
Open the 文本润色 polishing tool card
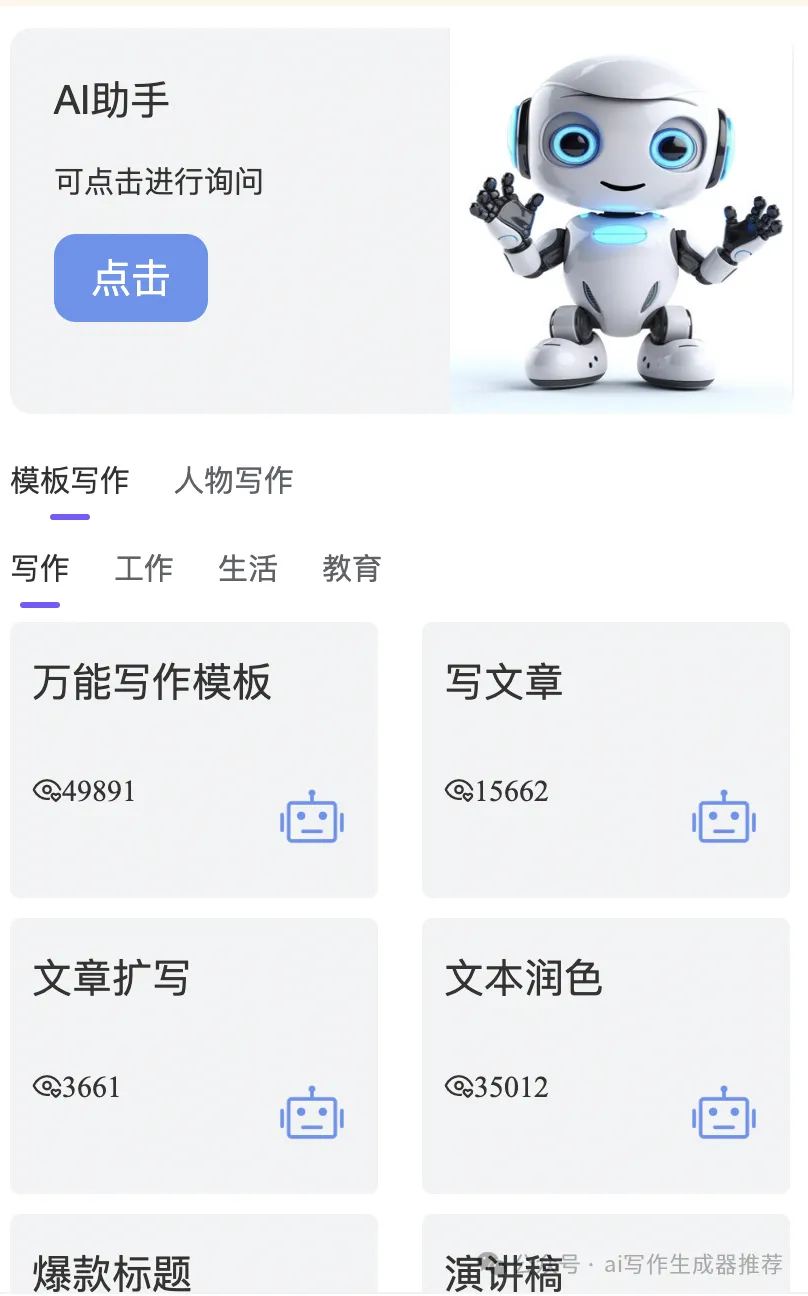pos(605,1055)
